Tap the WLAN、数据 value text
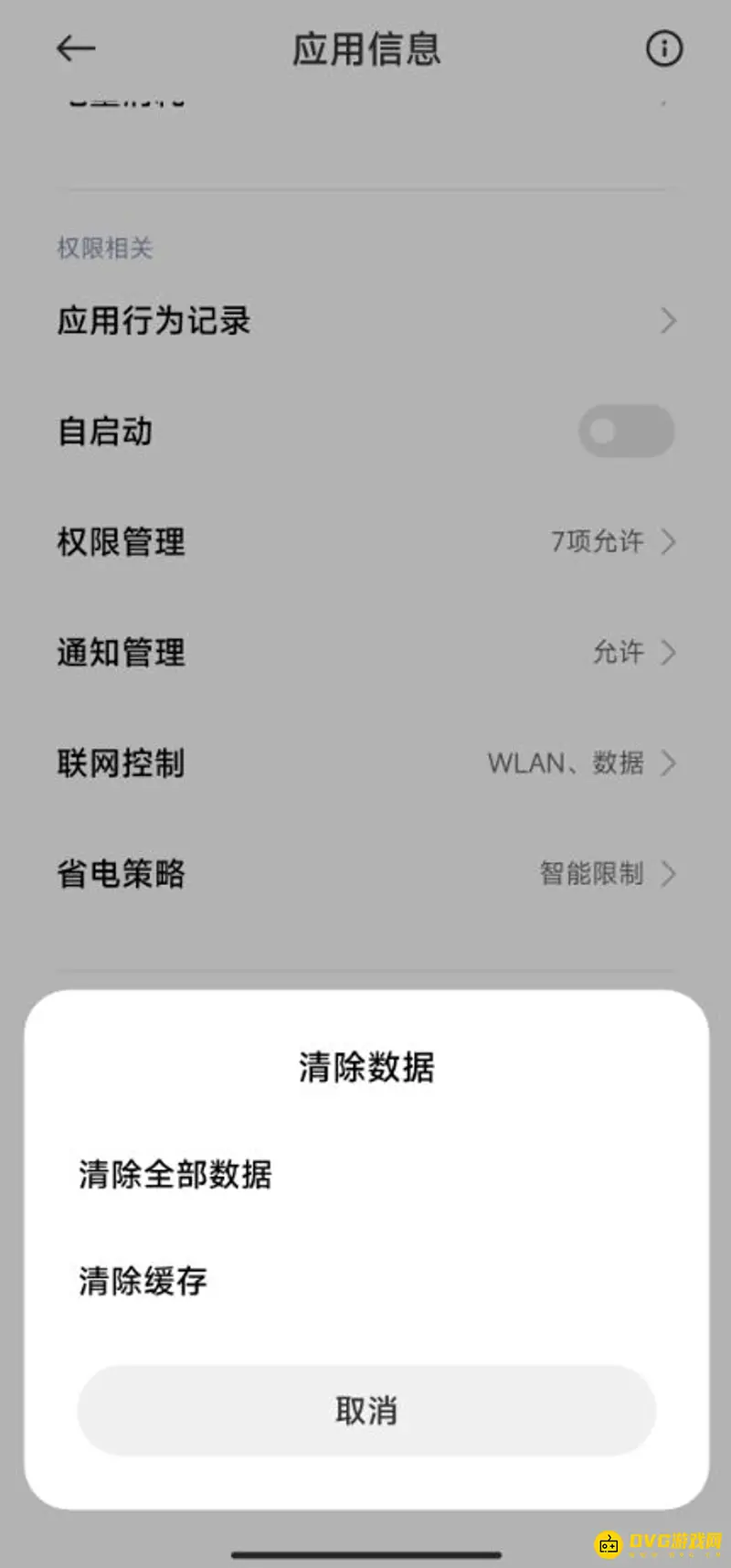The width and height of the screenshot is (731, 1568). point(567,763)
